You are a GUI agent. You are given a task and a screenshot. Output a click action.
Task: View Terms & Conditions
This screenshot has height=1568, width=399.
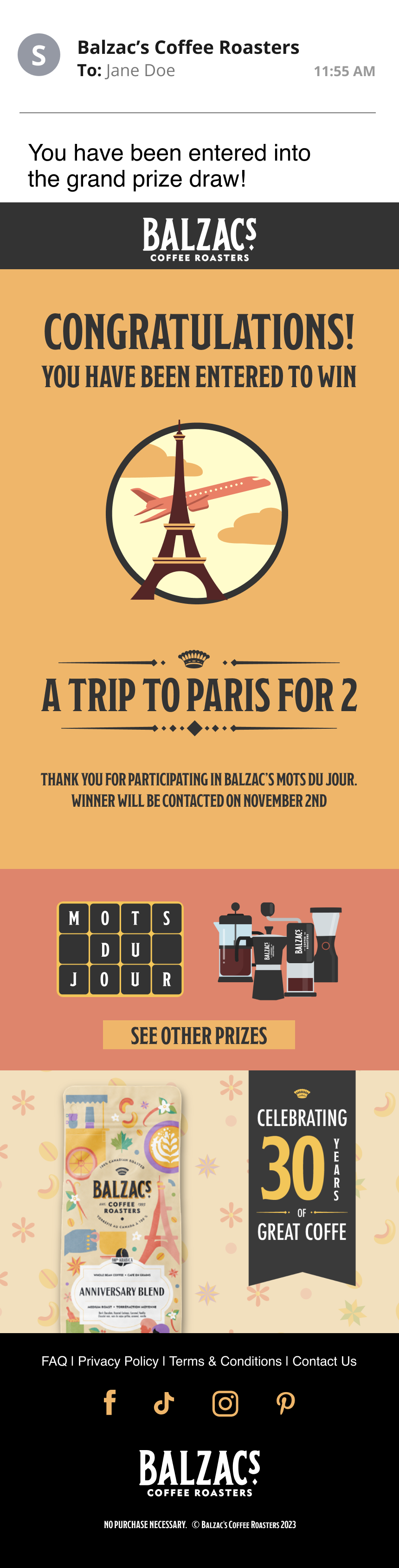point(225,1361)
